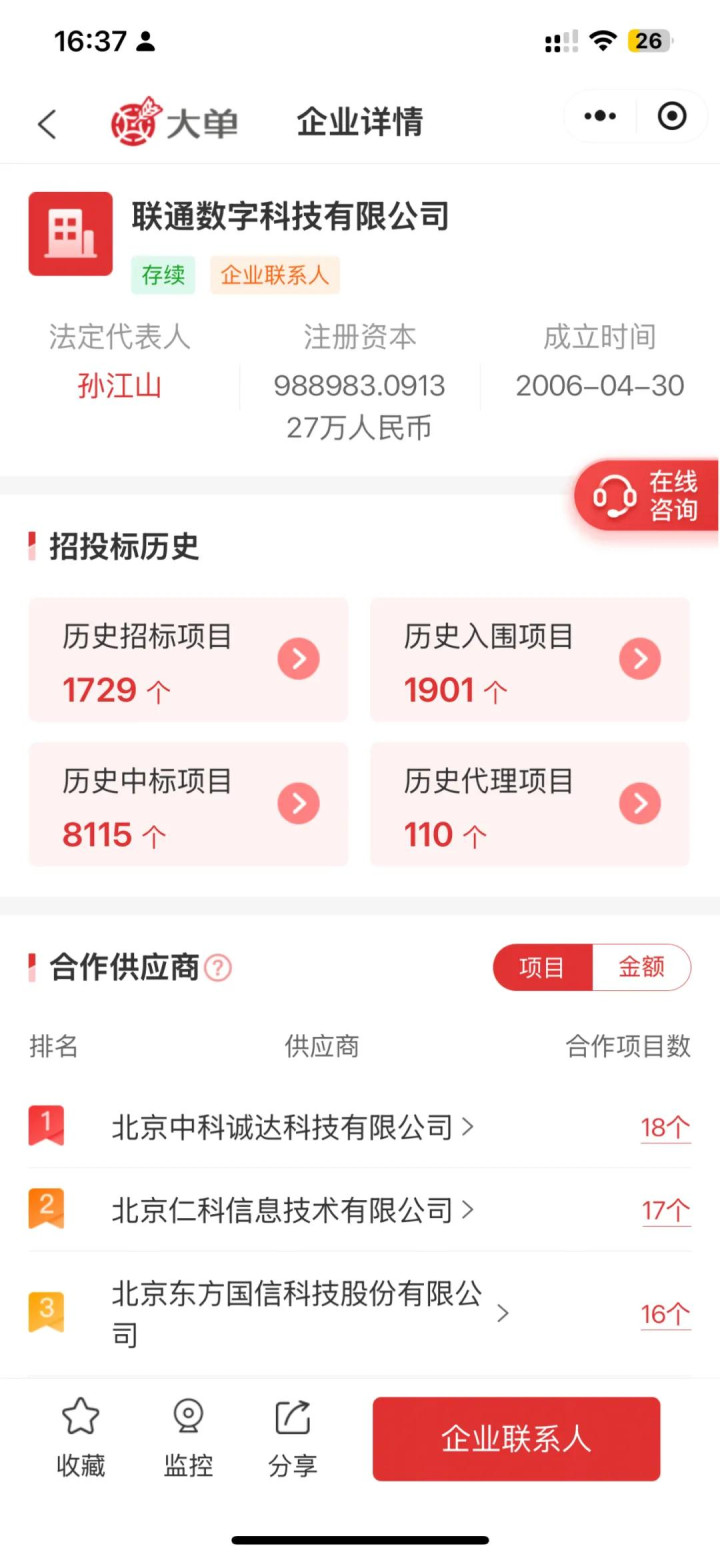The image size is (720, 1558).
Task: Open supplier 北京中科诚达科技有限公司
Action: (292, 1127)
